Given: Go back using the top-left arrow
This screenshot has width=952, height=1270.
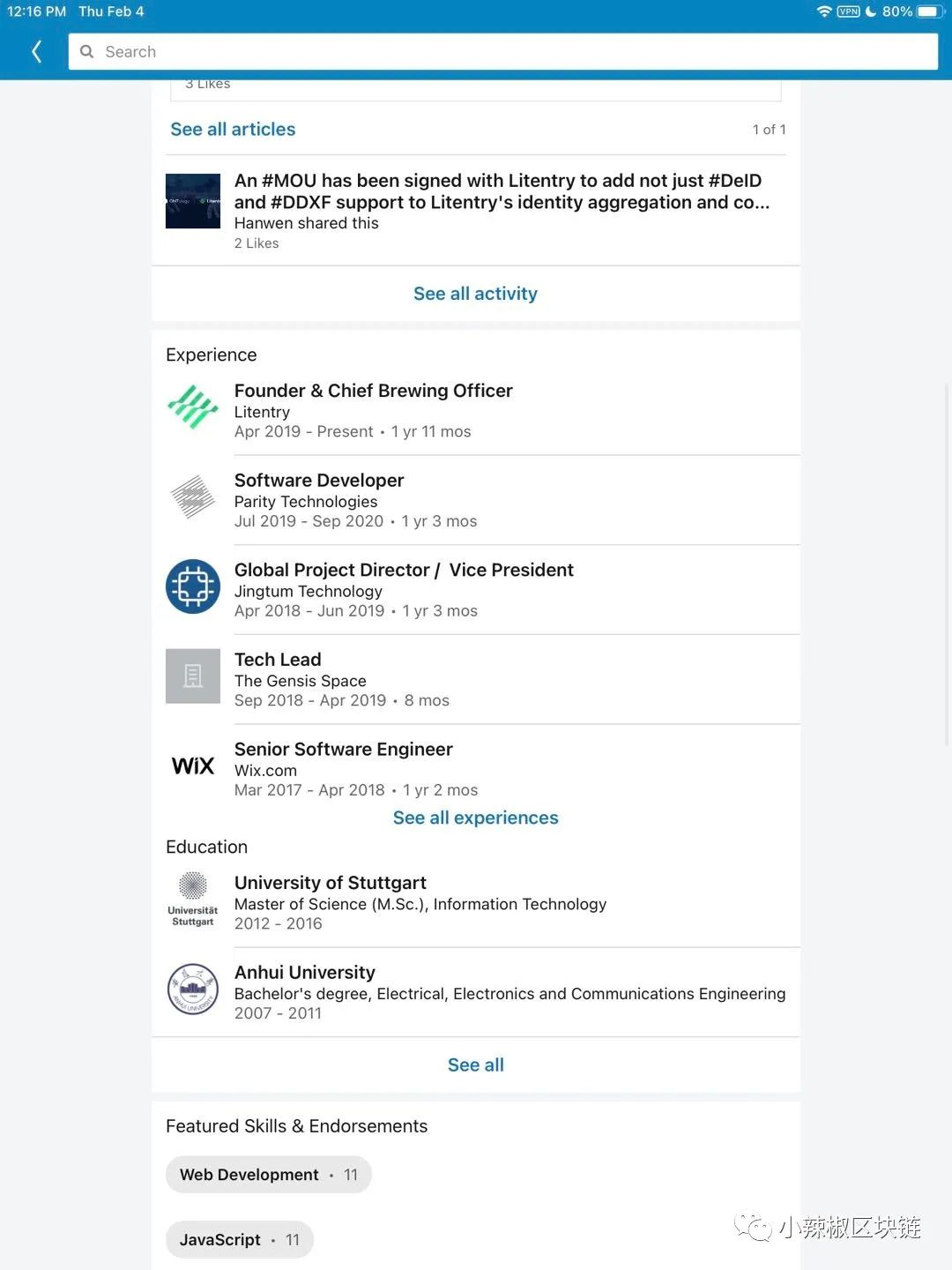Looking at the screenshot, I should (36, 52).
